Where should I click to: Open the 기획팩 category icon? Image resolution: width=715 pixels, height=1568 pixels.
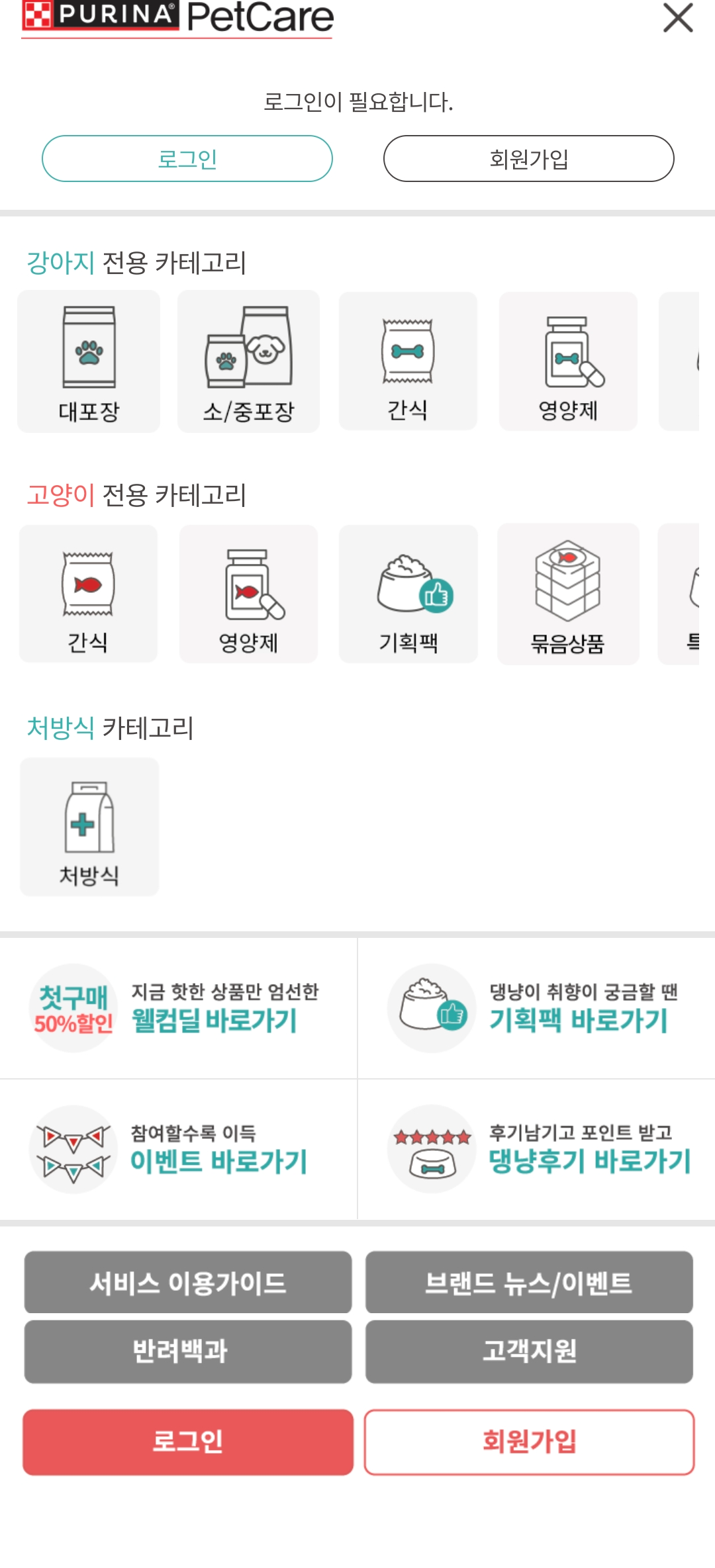click(x=407, y=594)
